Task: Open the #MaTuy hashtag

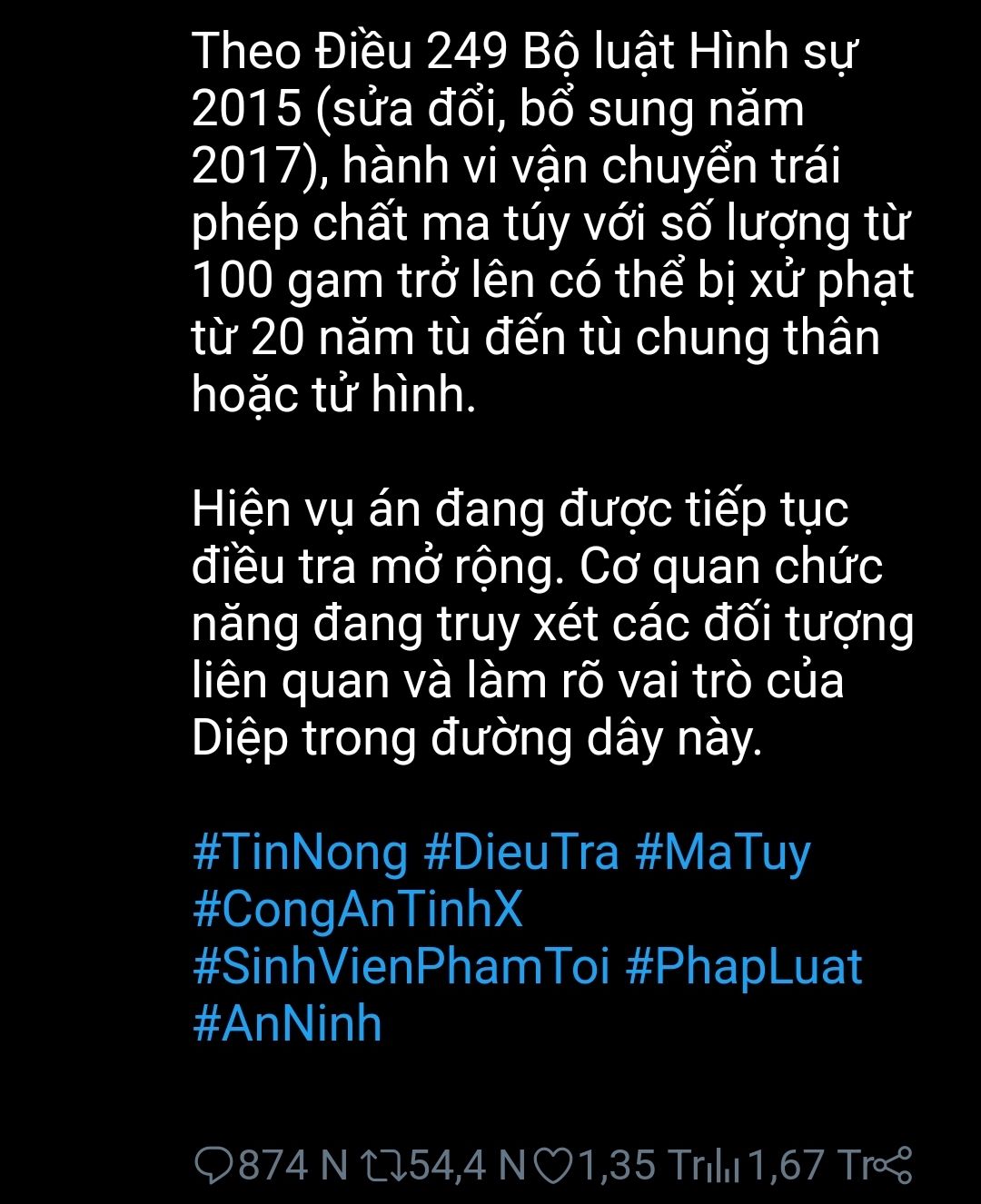Action: [722, 854]
